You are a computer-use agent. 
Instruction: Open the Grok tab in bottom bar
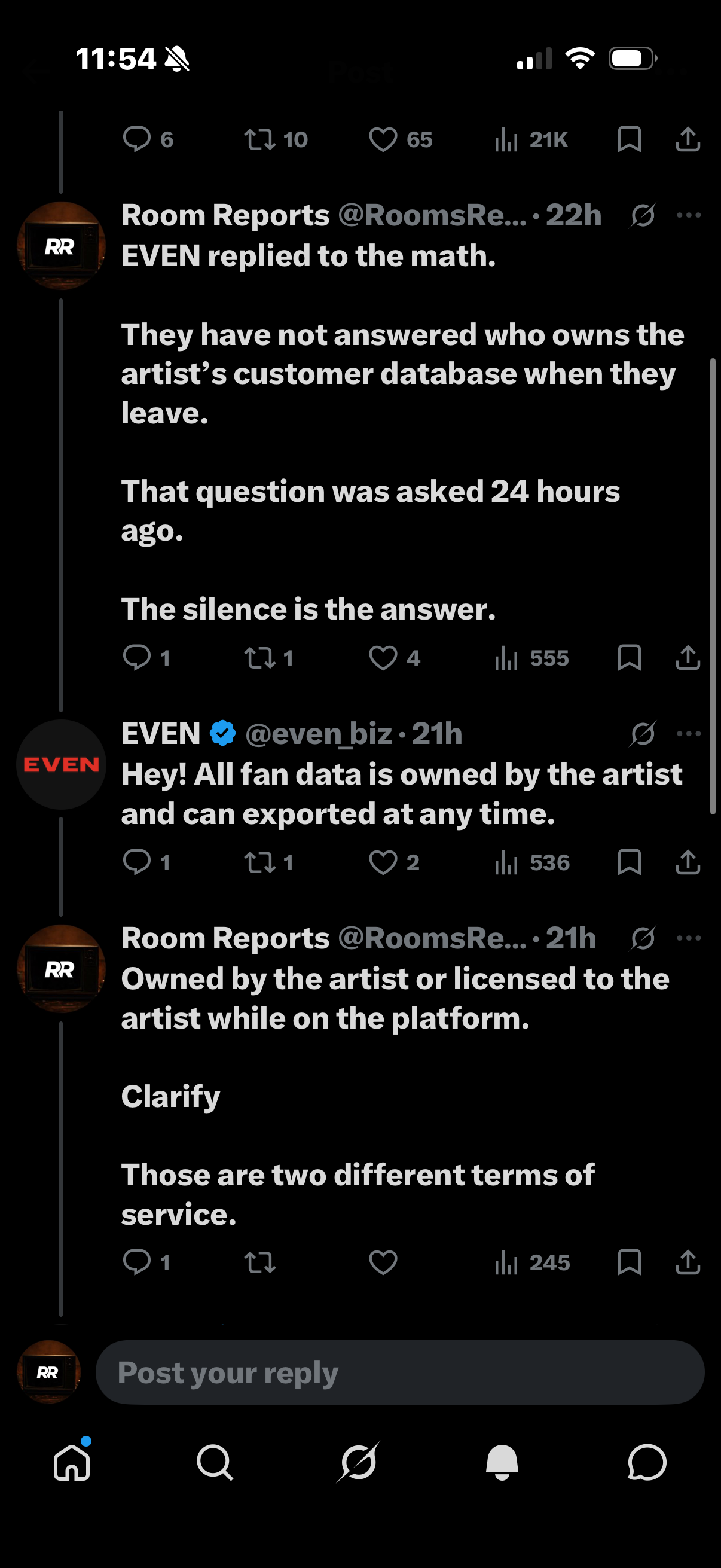click(358, 1462)
